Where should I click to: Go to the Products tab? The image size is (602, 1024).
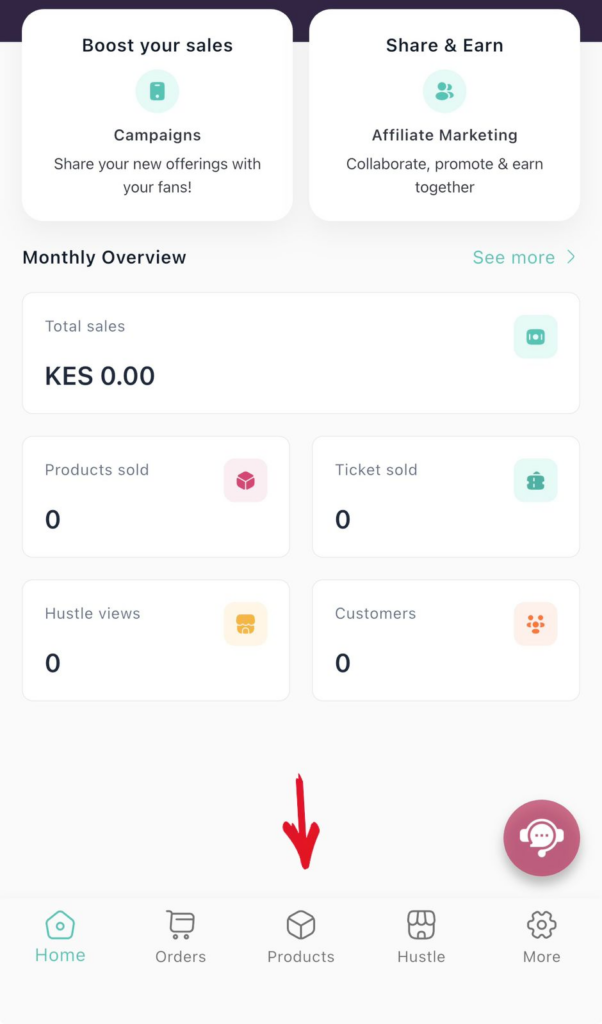(x=301, y=937)
